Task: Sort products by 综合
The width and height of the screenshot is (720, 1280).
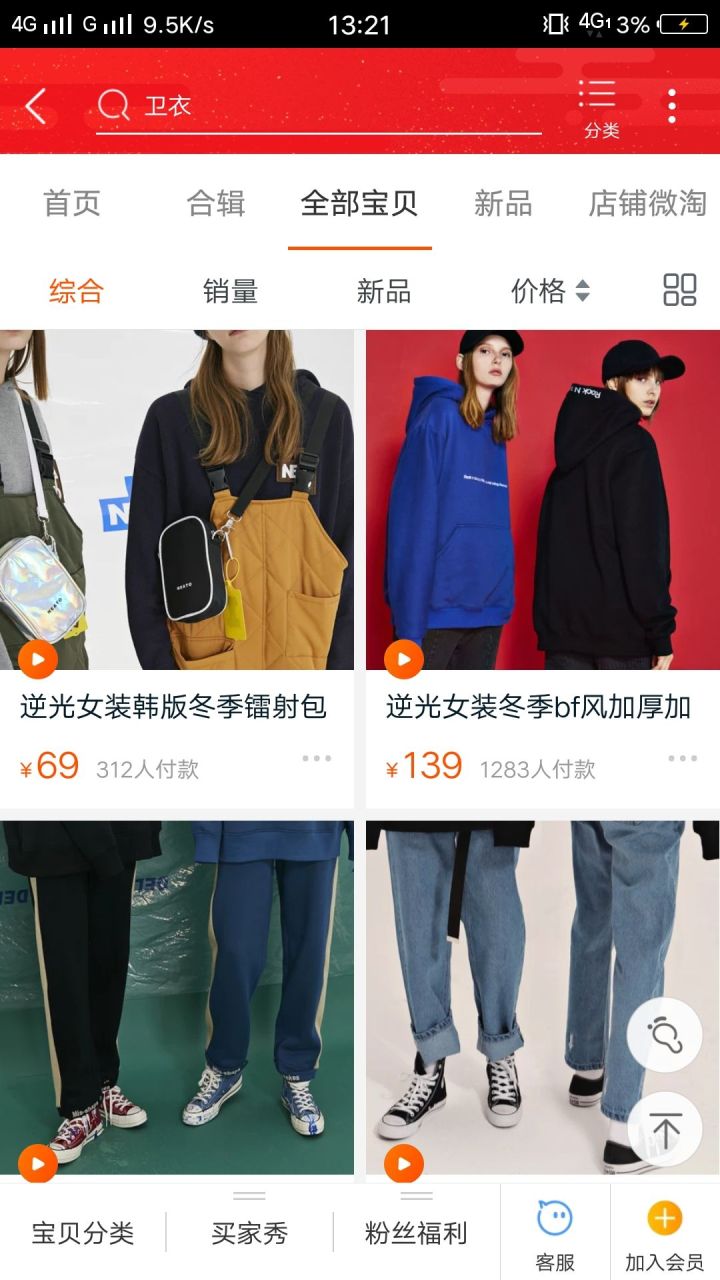Action: (x=76, y=291)
